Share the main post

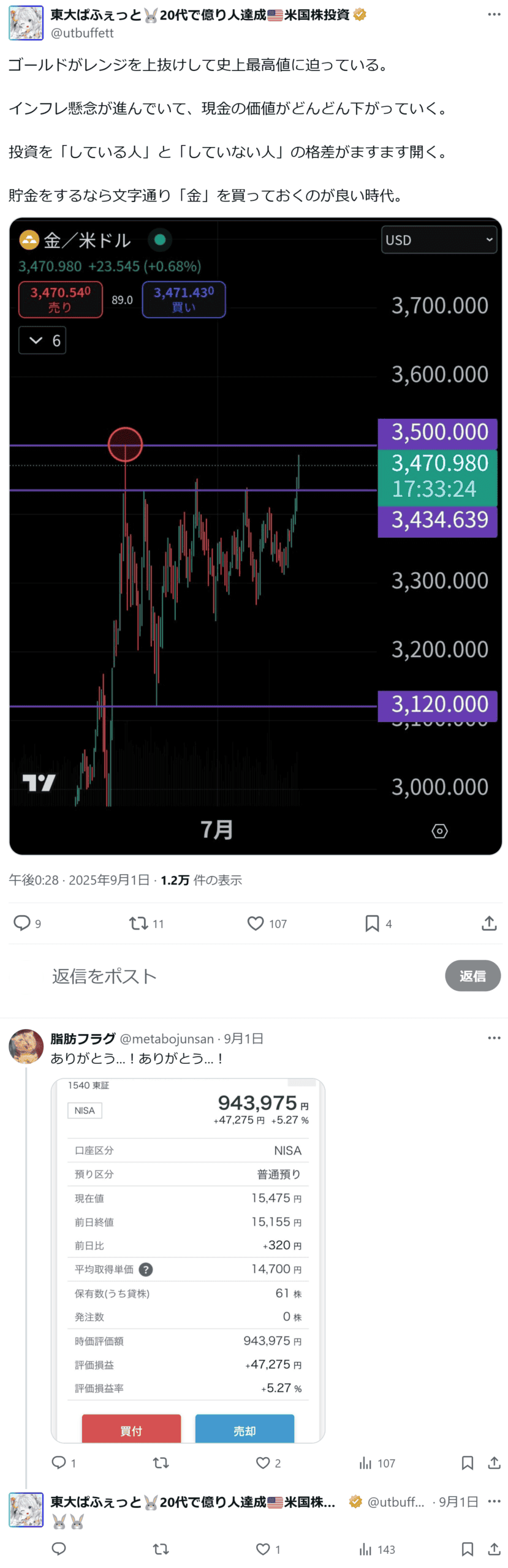pos(488,922)
